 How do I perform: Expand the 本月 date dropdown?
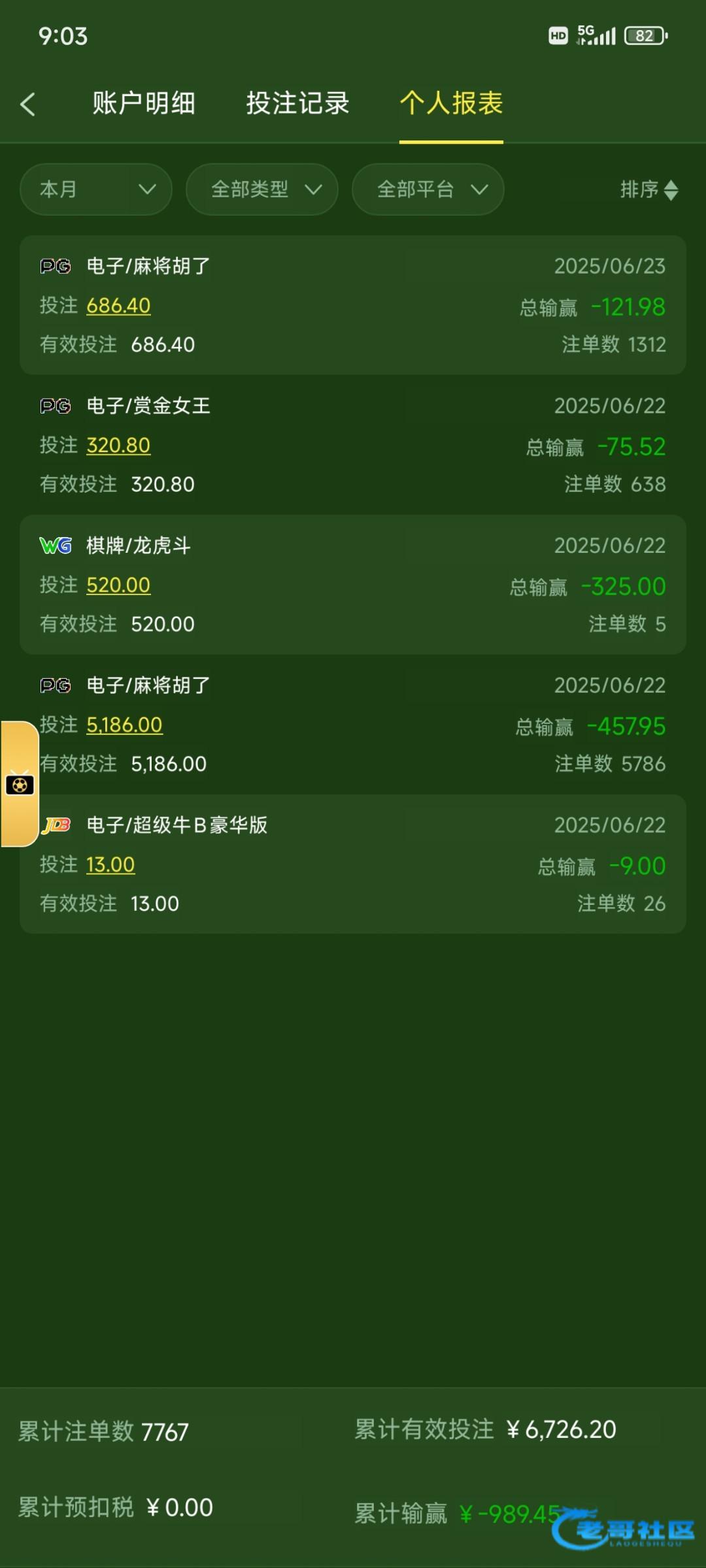tap(96, 189)
